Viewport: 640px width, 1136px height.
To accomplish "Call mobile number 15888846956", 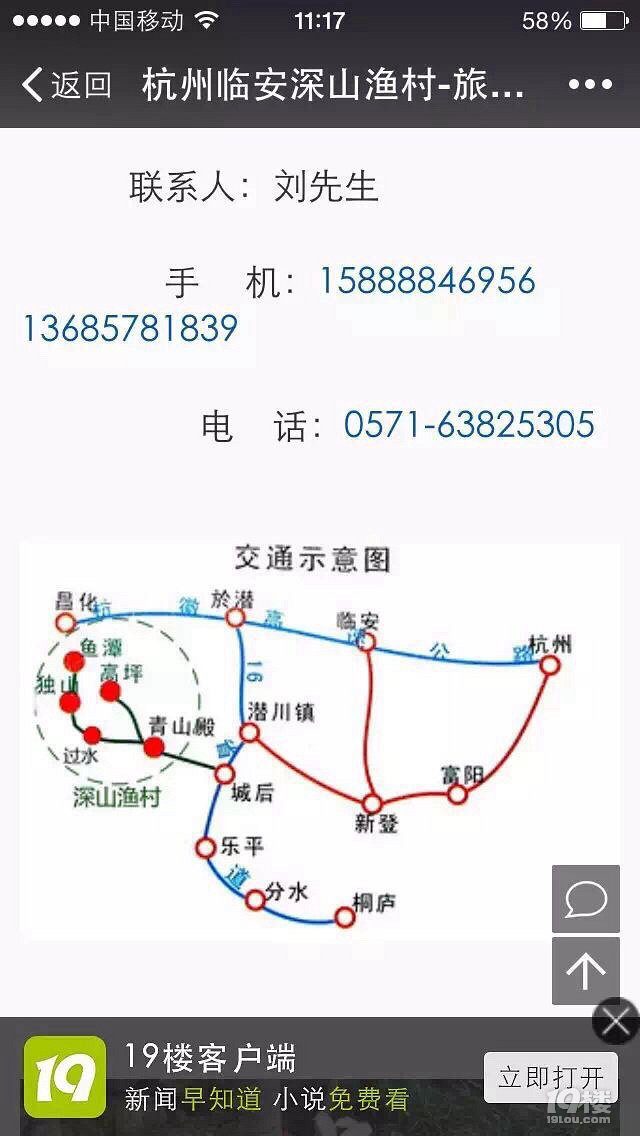I will [x=427, y=281].
